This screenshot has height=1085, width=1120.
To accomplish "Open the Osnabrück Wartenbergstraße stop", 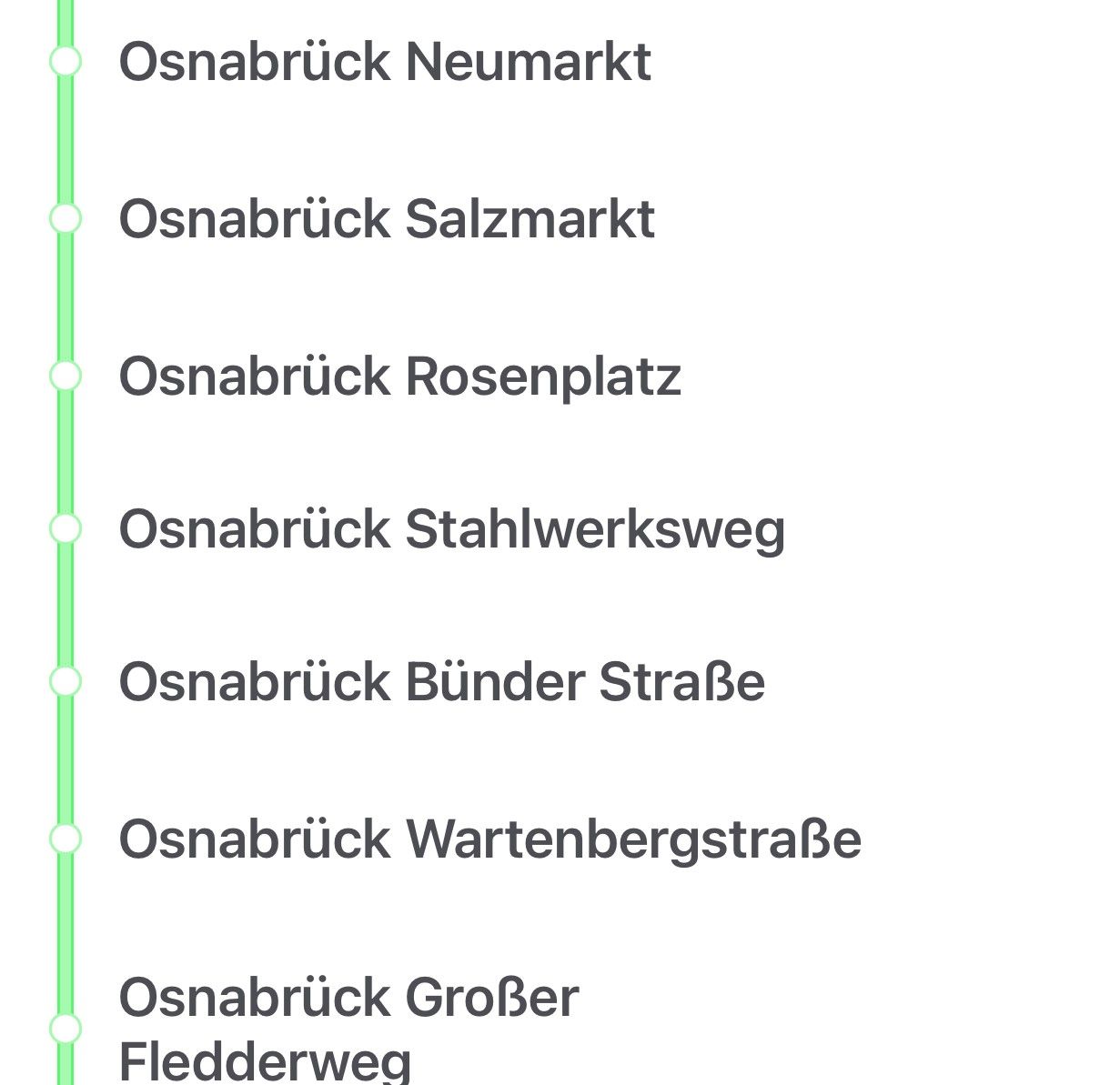I will coord(489,838).
